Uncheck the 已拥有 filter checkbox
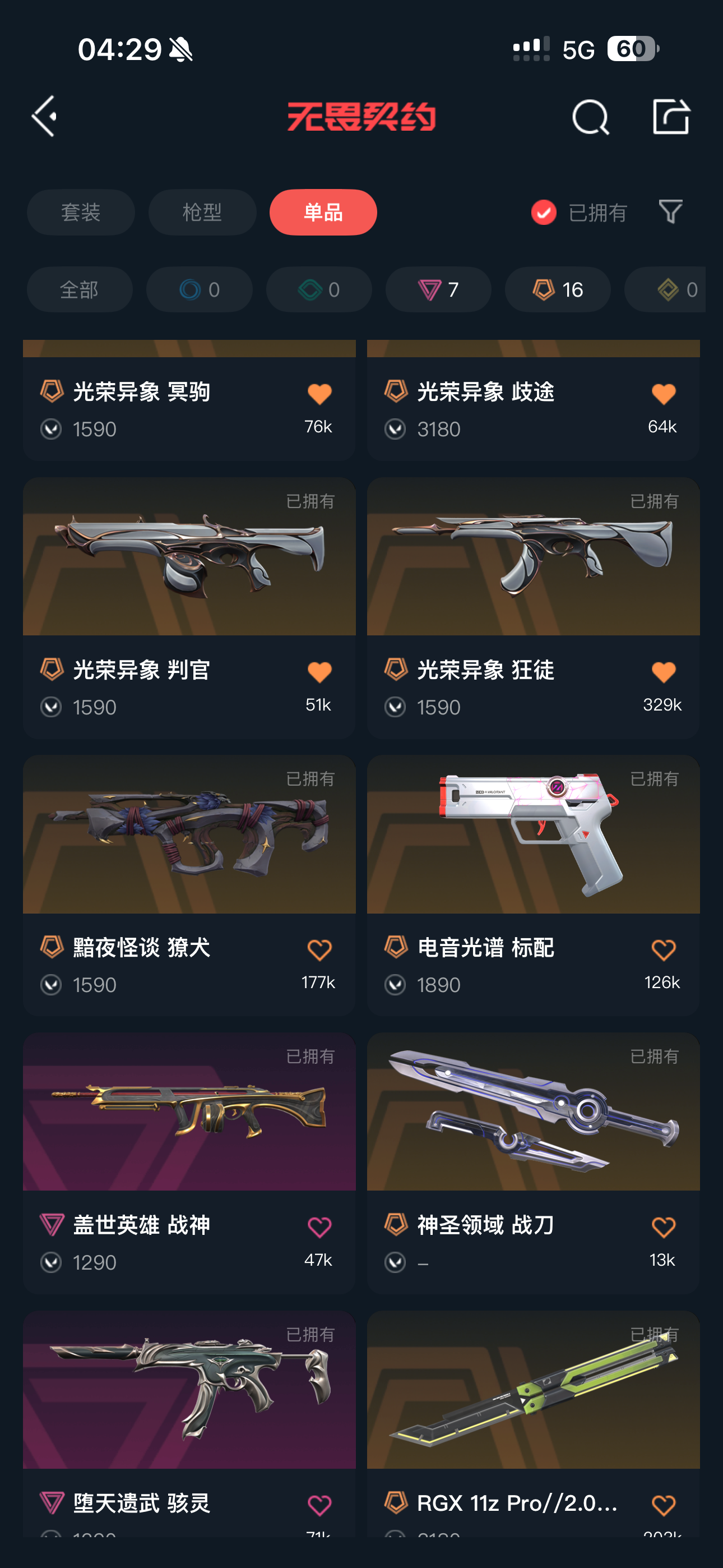This screenshot has width=723, height=1568. tap(544, 213)
